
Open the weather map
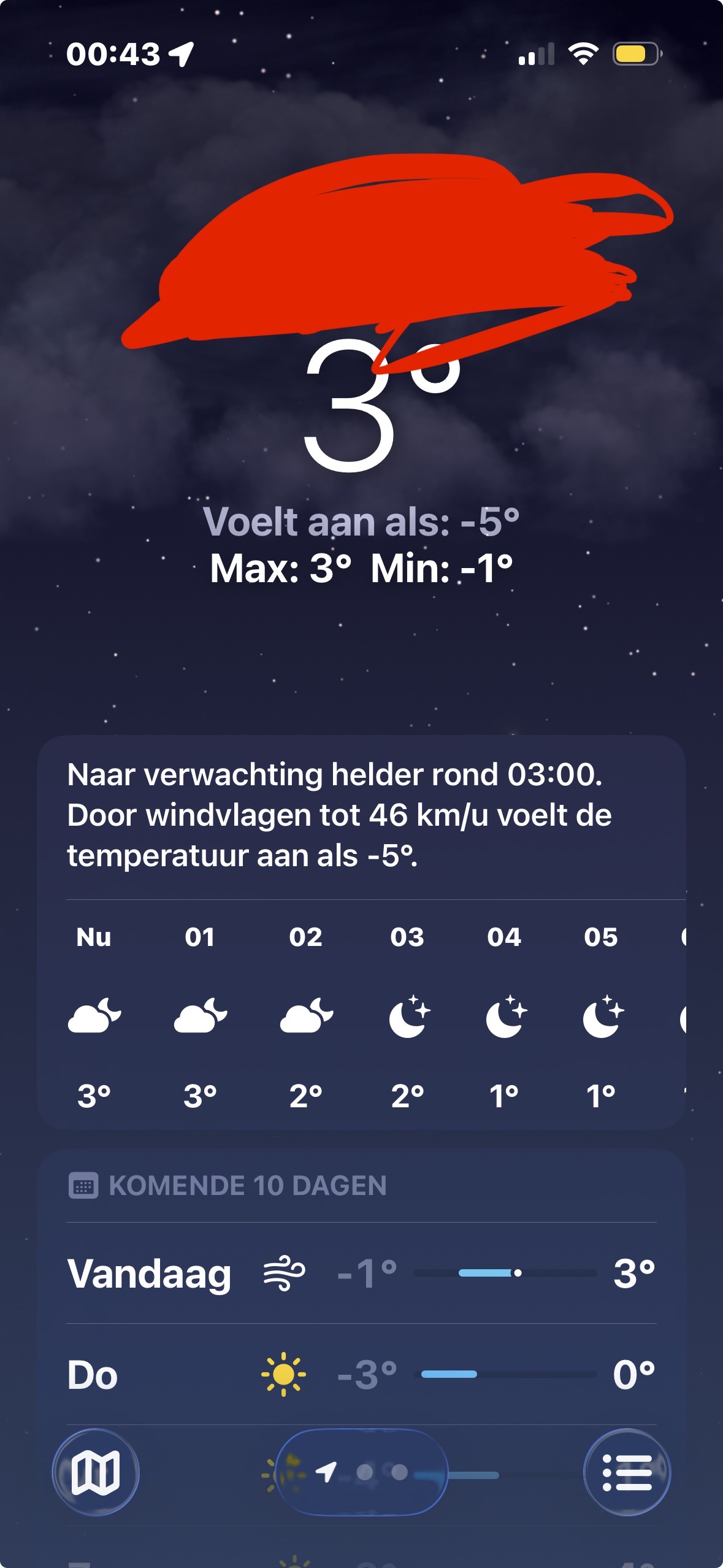(x=96, y=1472)
